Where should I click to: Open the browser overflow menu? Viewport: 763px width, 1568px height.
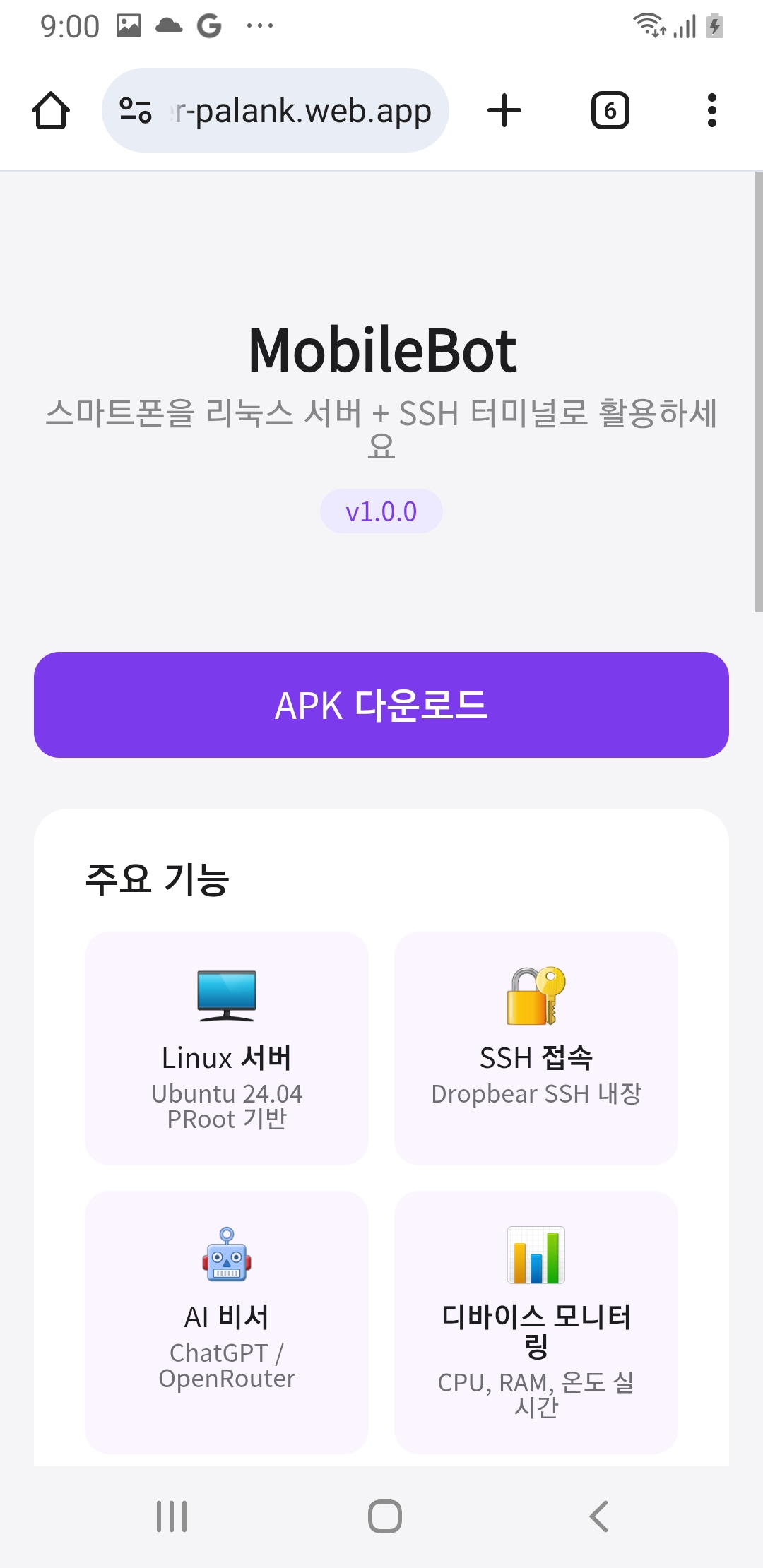711,110
